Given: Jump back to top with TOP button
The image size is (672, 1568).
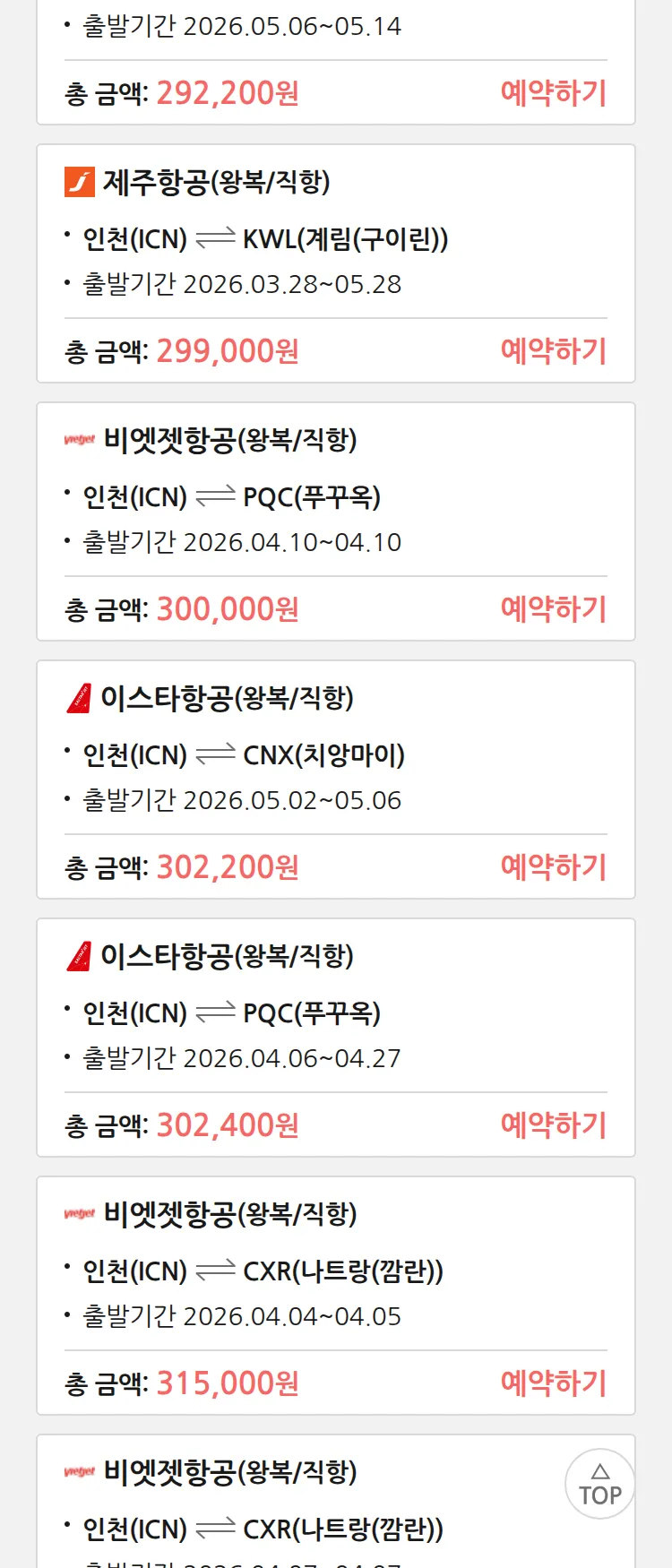Looking at the screenshot, I should [599, 1484].
